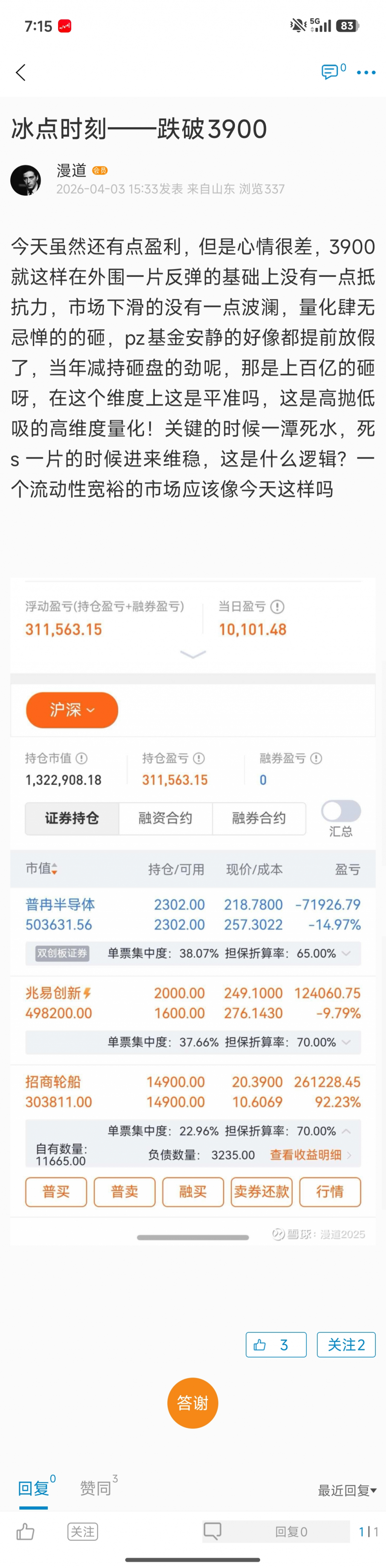Tap the 关注 button in bottom bar
Screen dimensions: 386x1568
(x=83, y=1531)
